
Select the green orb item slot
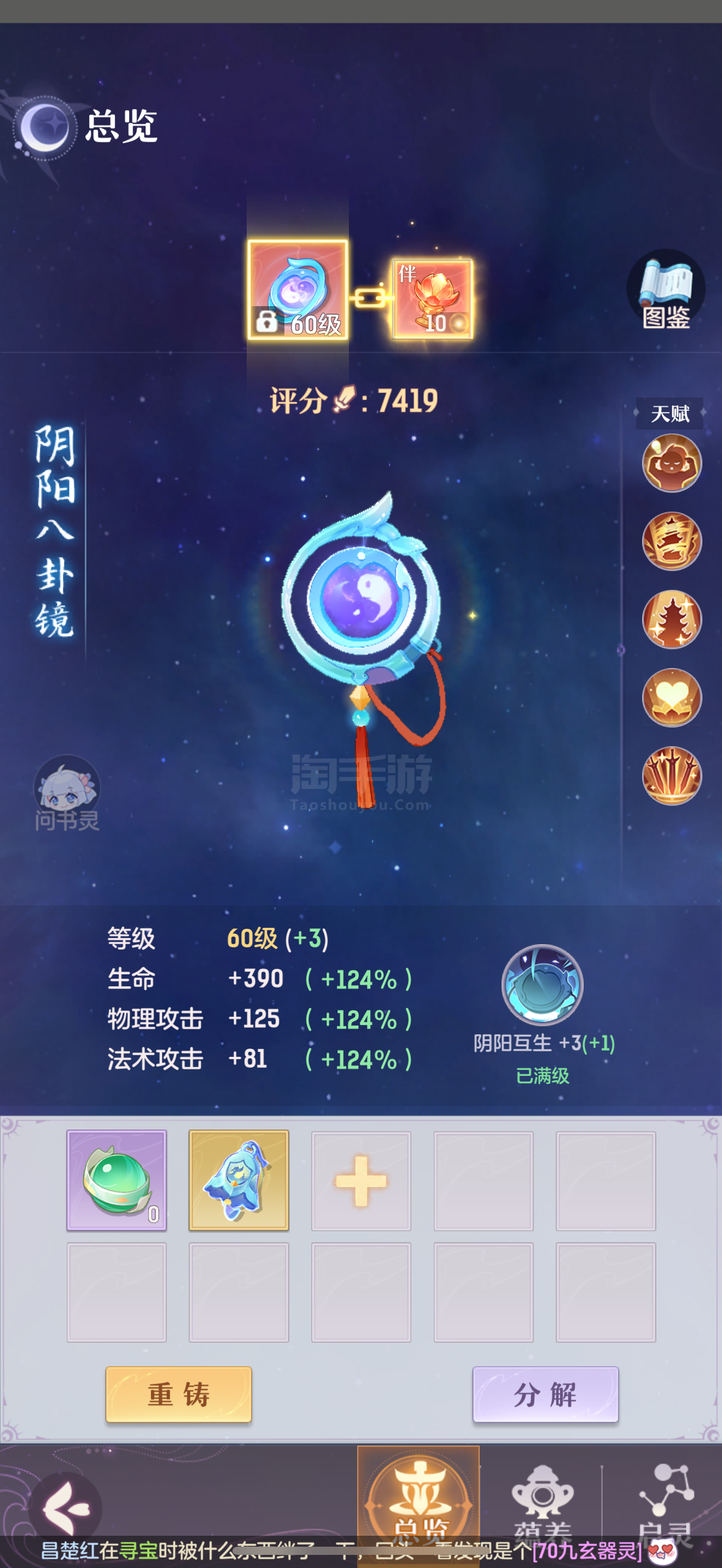click(117, 1181)
